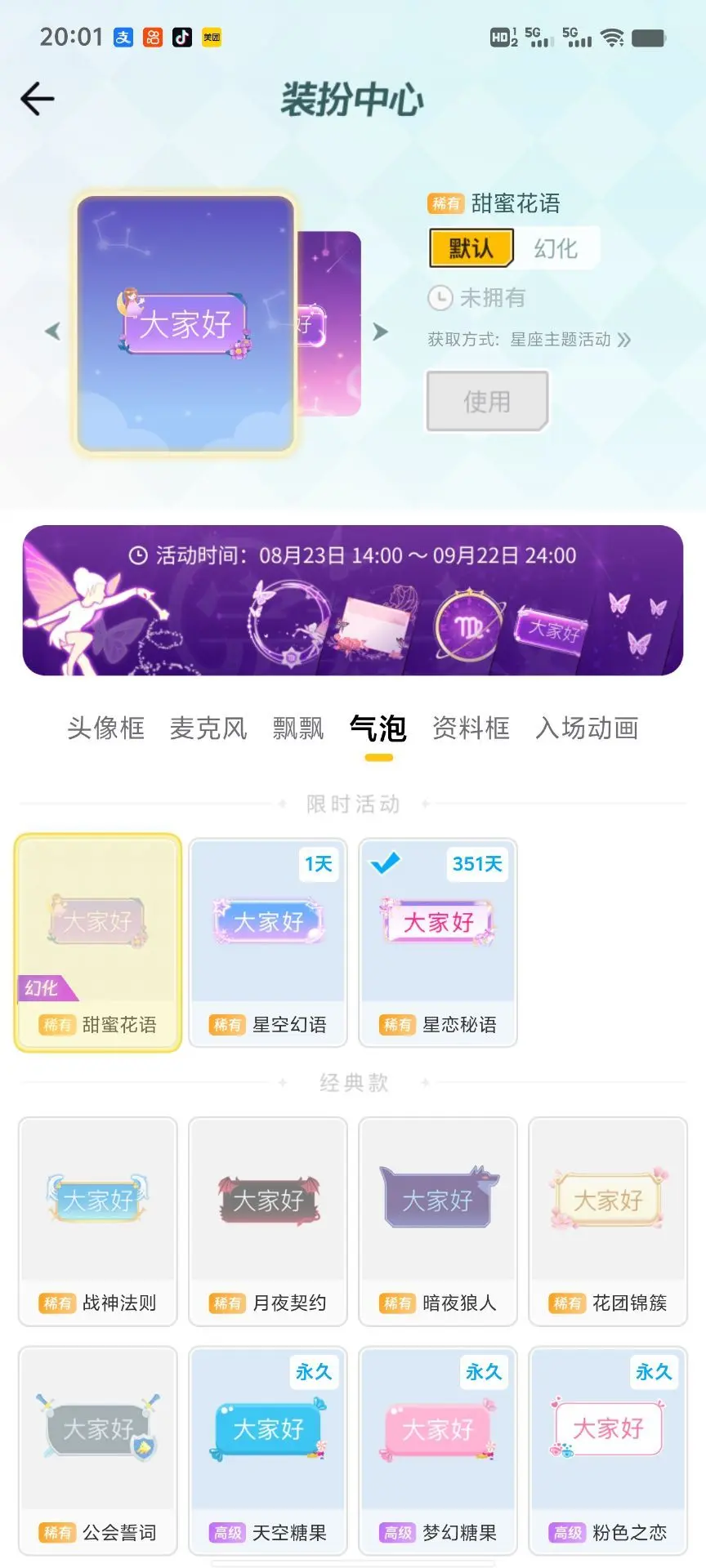Switch to the 麦克风 tab
Viewport: 706px width, 1568px height.
point(208,728)
